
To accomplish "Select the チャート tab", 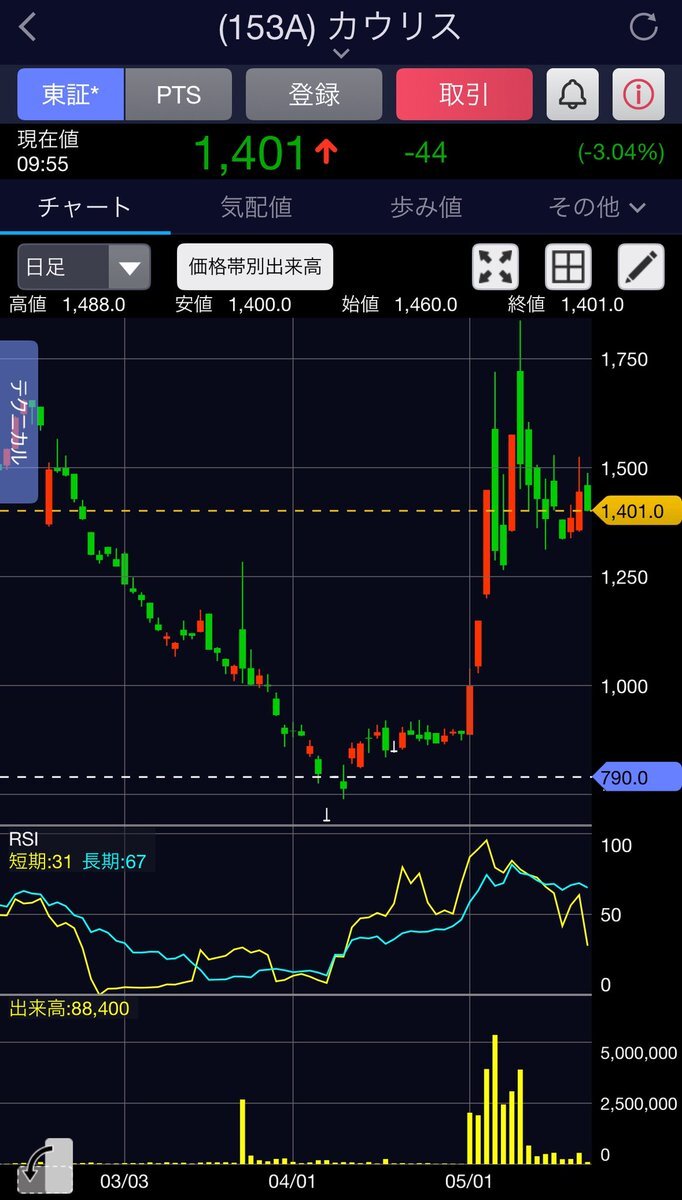I will pos(85,207).
